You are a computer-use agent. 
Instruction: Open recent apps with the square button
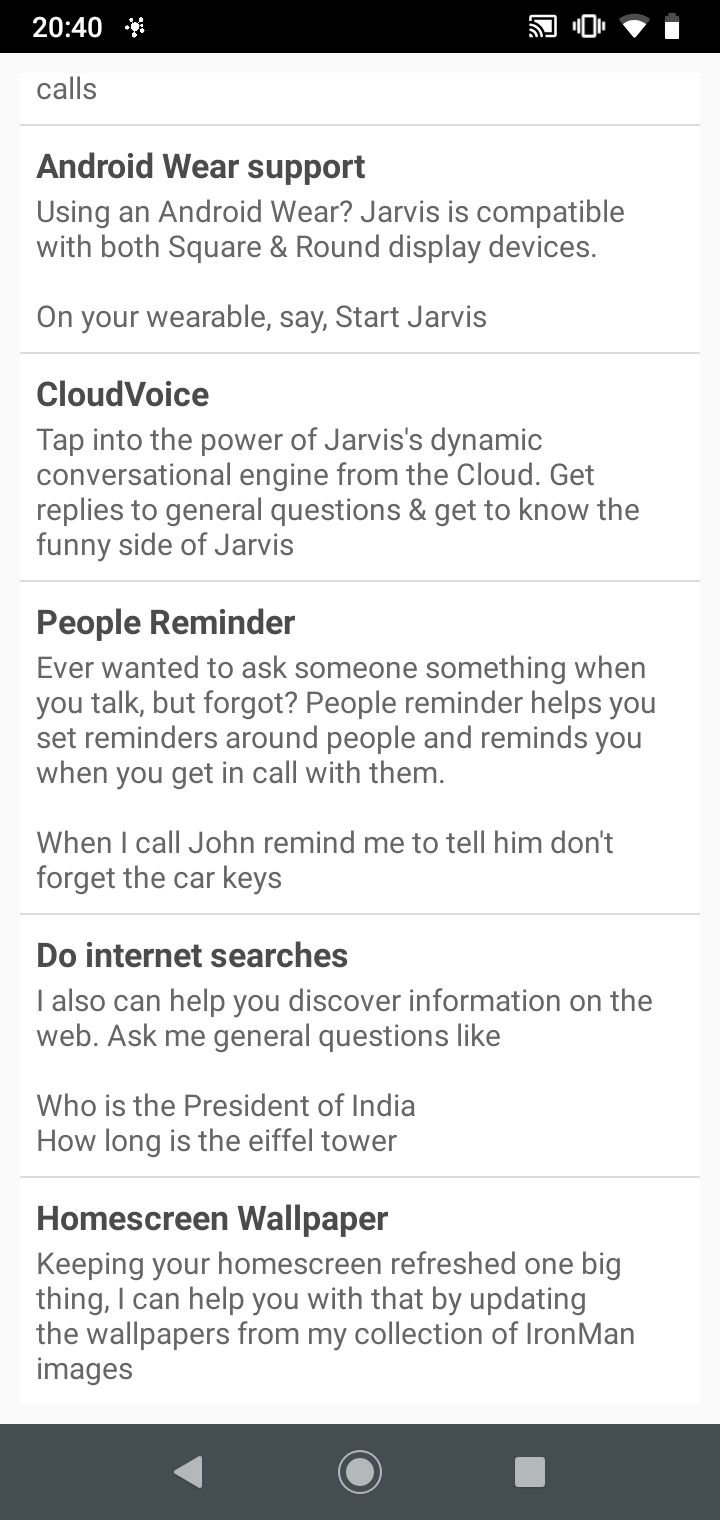pyautogui.click(x=529, y=1471)
